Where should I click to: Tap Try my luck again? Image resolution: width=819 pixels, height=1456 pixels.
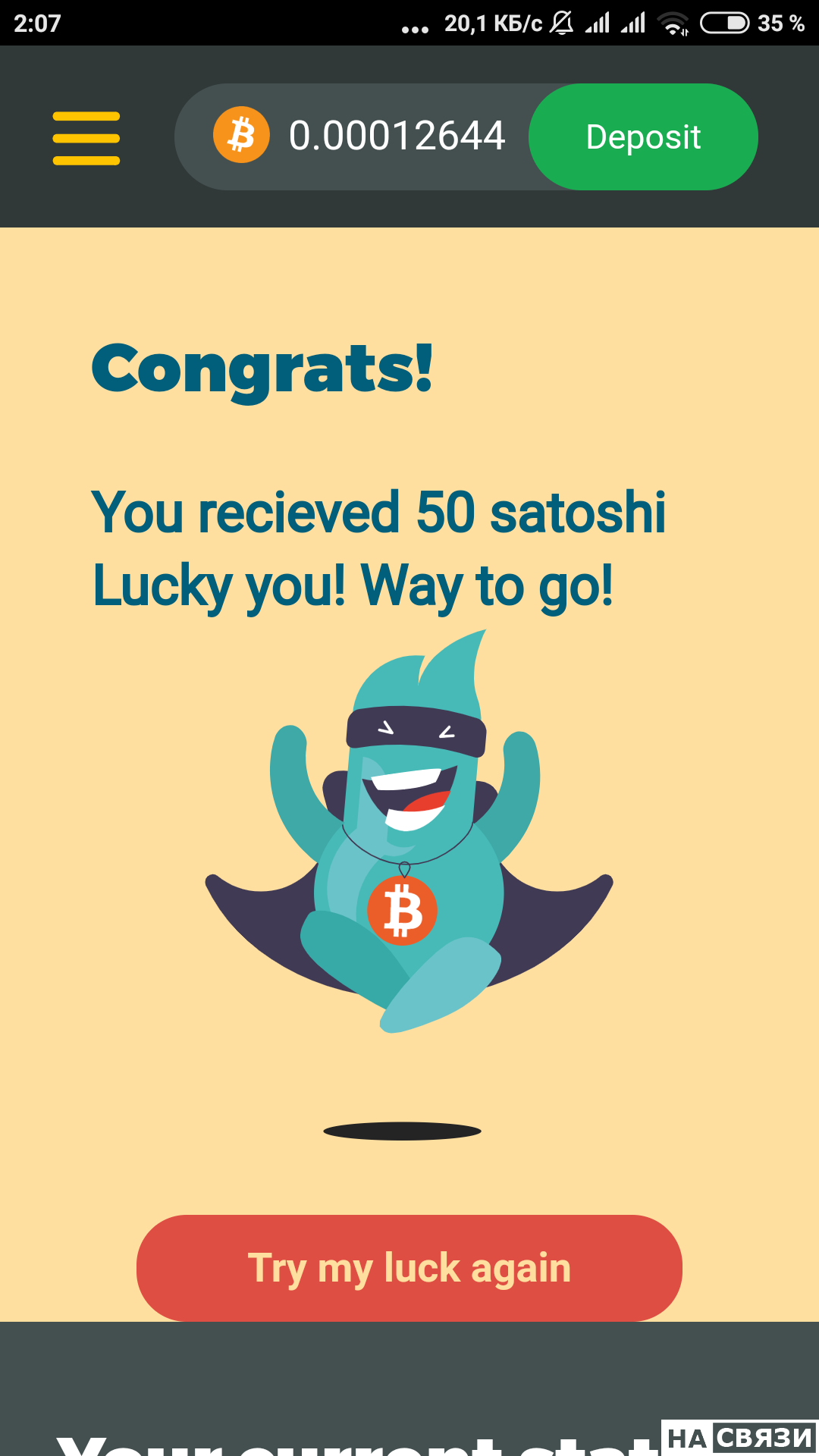[409, 1268]
